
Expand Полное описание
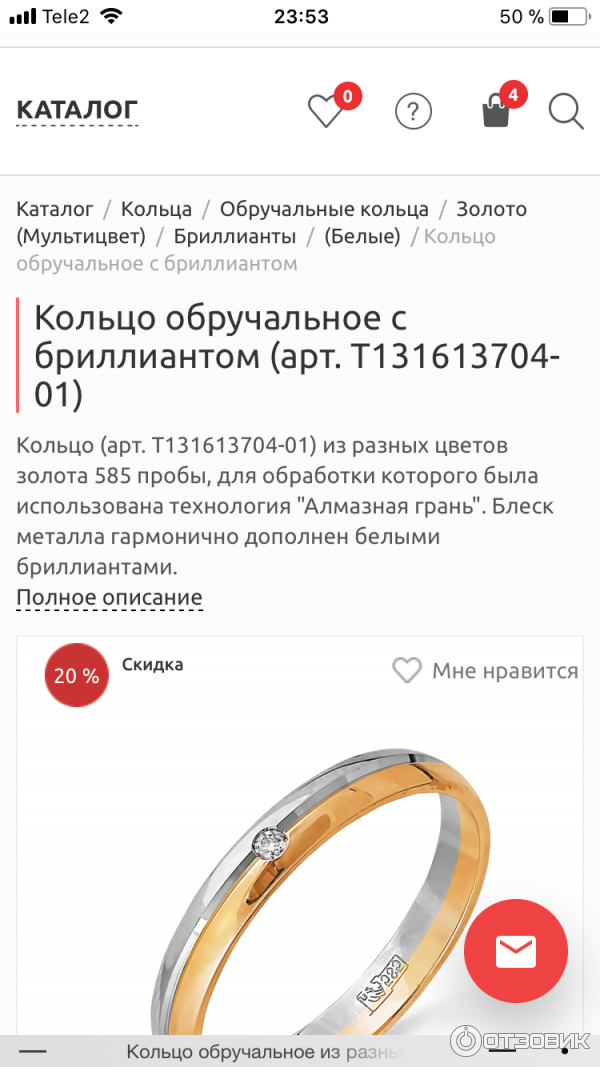coord(109,598)
